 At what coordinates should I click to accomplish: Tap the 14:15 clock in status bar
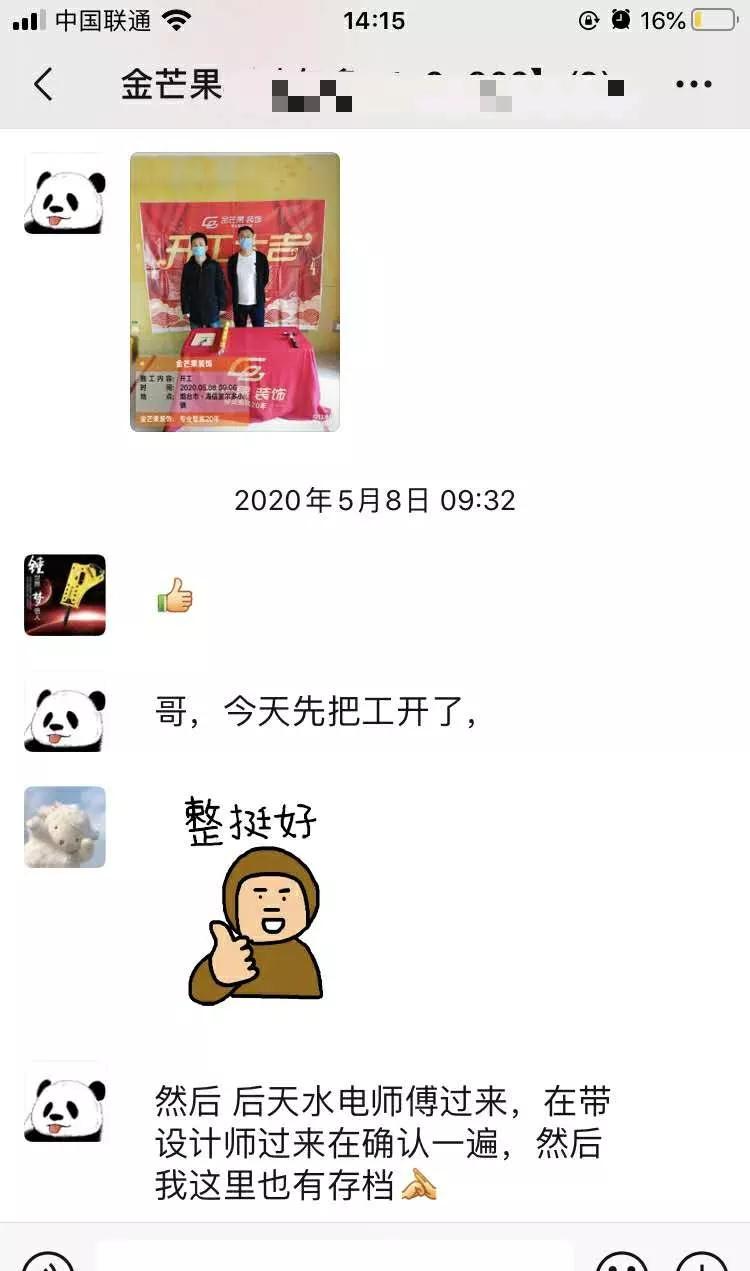pos(375,20)
